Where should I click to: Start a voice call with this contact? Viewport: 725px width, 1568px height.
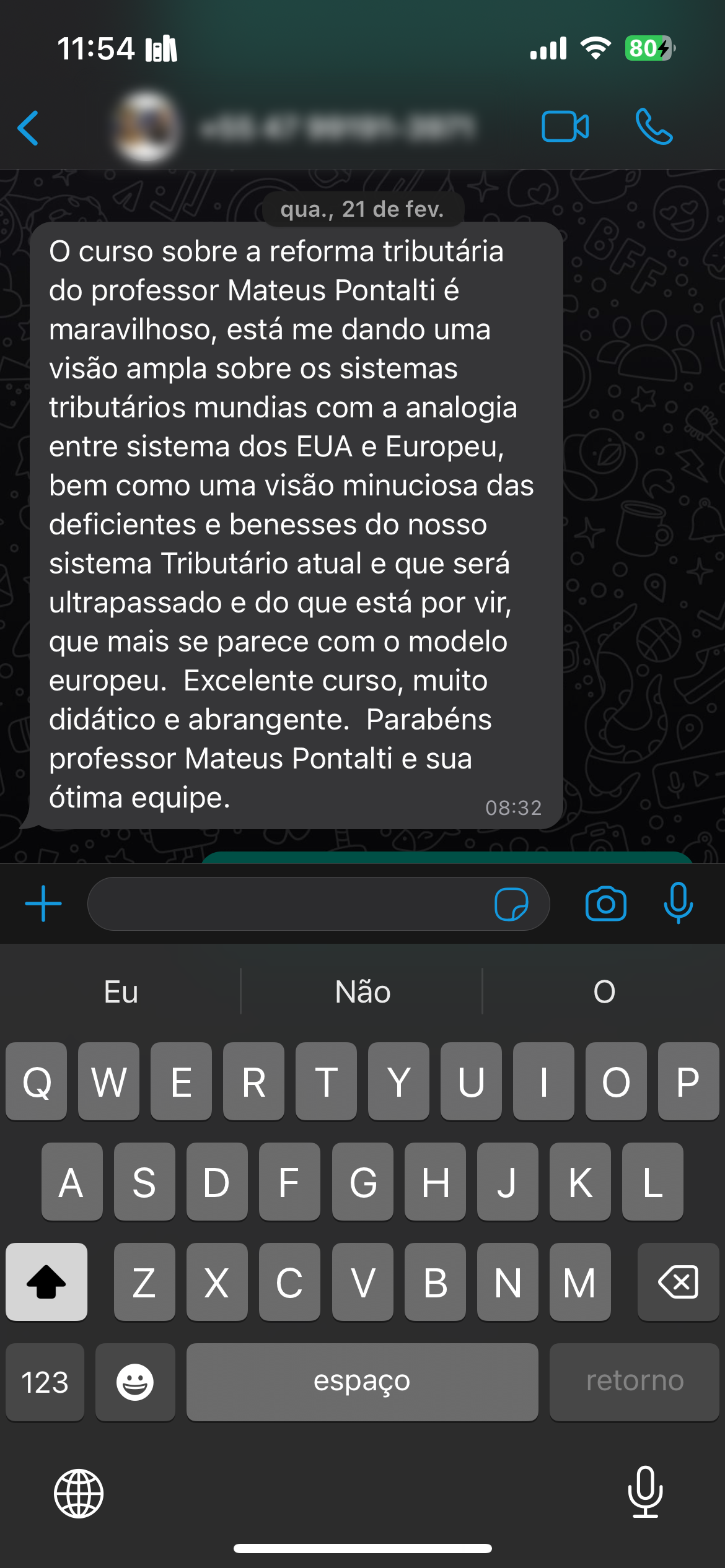pos(654,127)
